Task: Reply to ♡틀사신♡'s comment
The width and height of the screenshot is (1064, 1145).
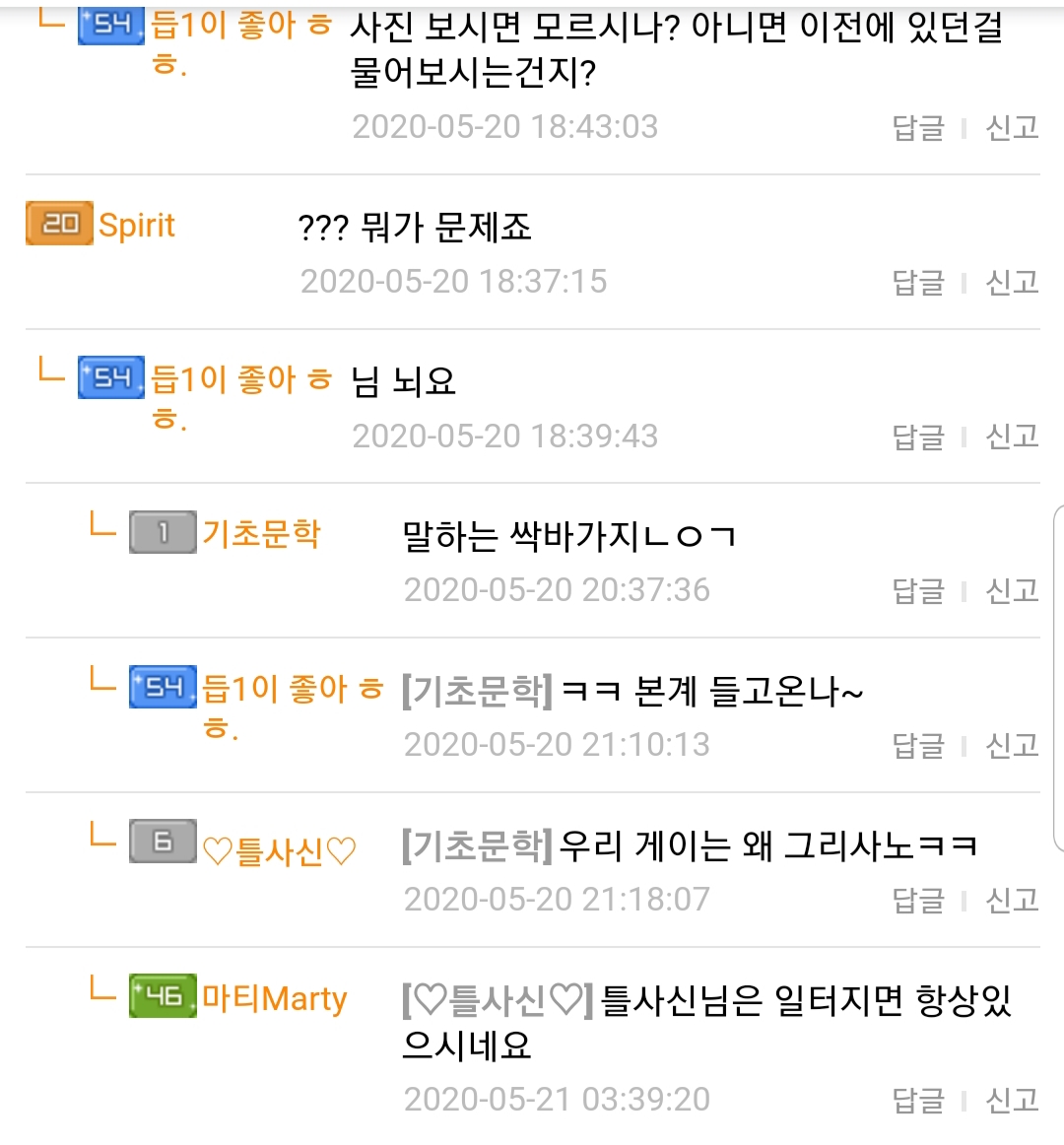Action: (x=917, y=901)
